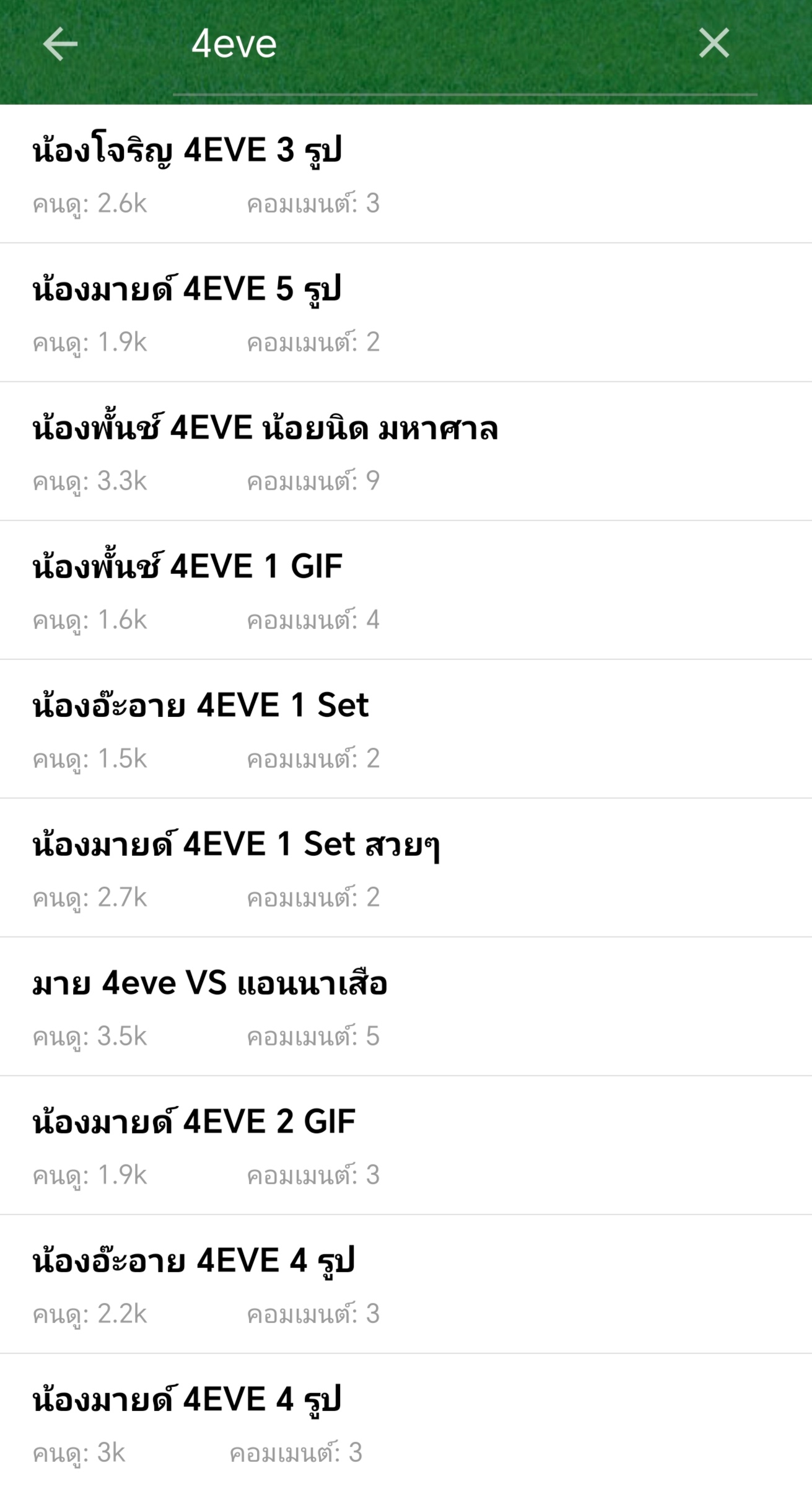The height and width of the screenshot is (1491, 812).
Task: Open result น้องอ๊ะอาย 4EVE 1 Set
Action: pyautogui.click(x=406, y=729)
